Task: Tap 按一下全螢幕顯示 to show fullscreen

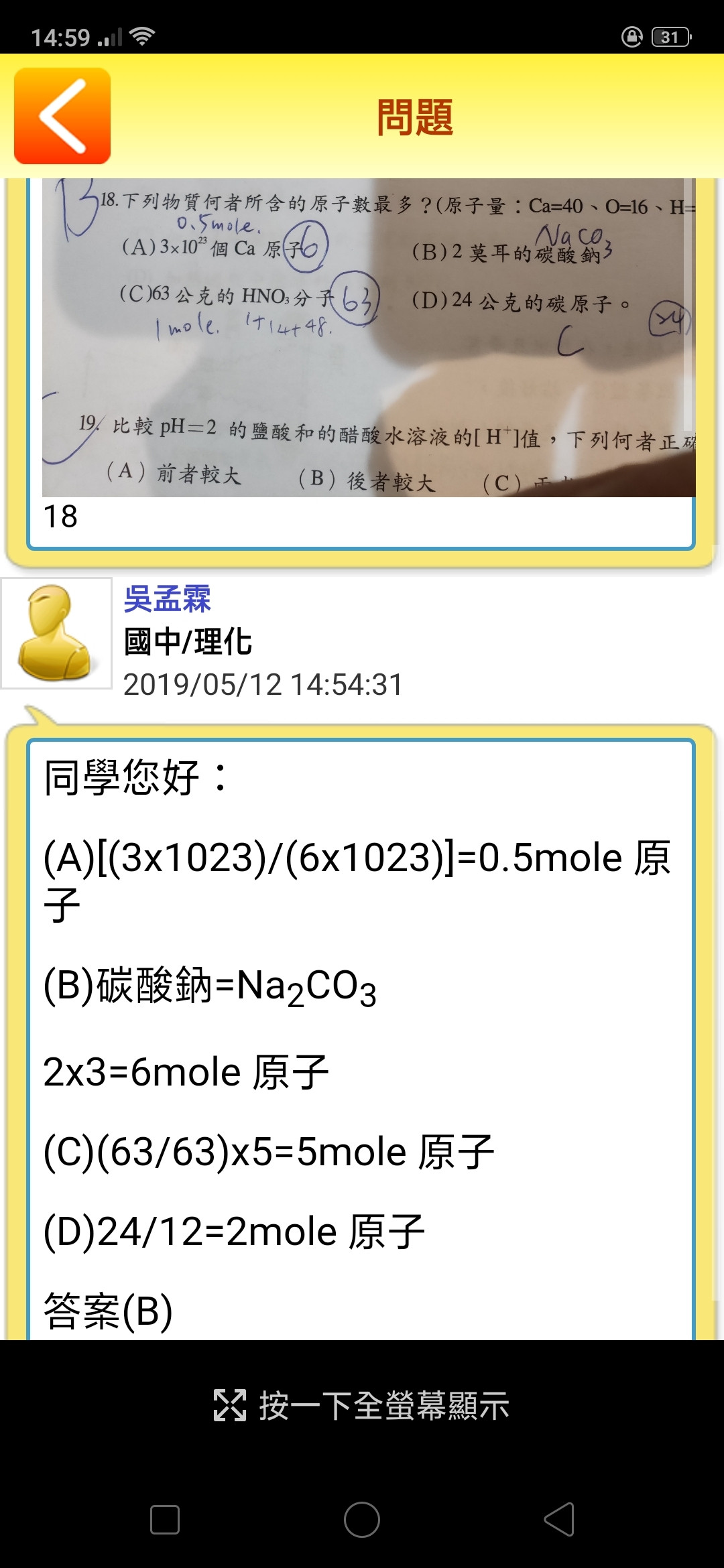Action: pos(362,1405)
